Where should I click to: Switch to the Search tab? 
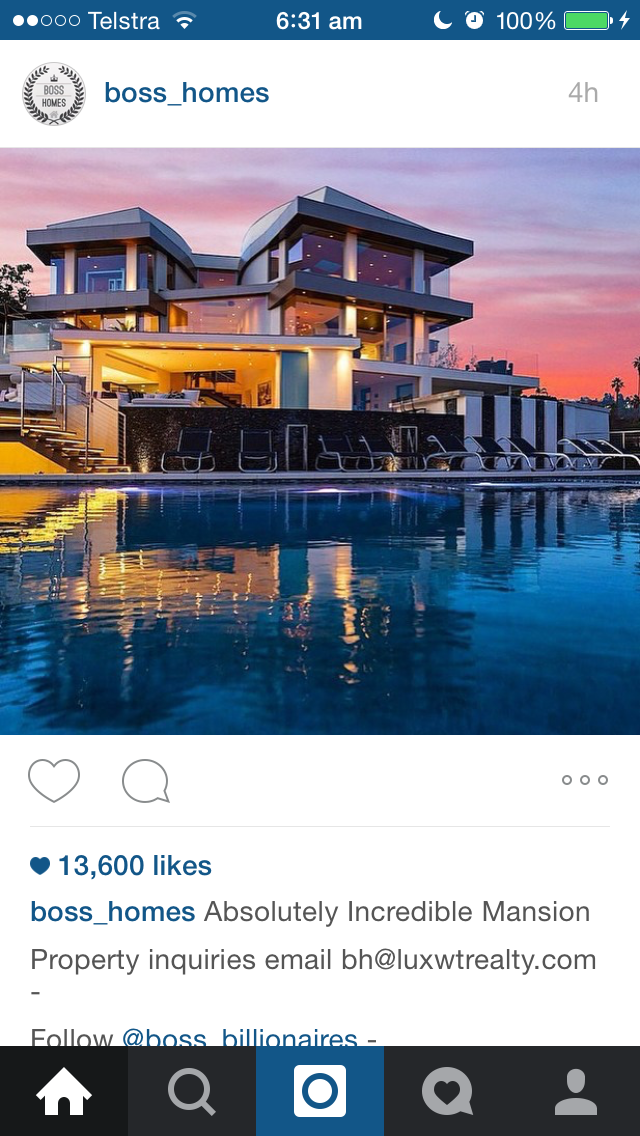tap(192, 1091)
